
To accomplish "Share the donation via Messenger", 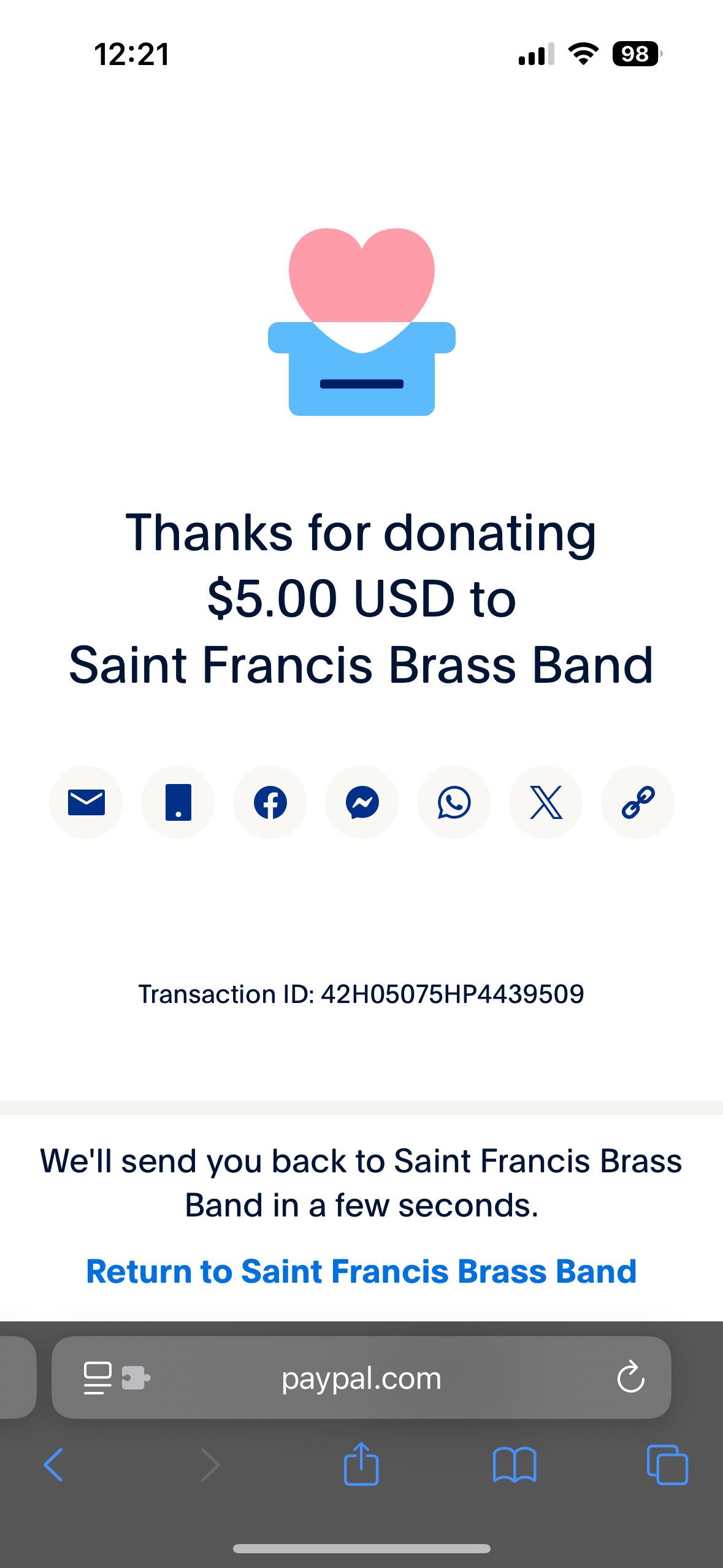I will pyautogui.click(x=362, y=802).
